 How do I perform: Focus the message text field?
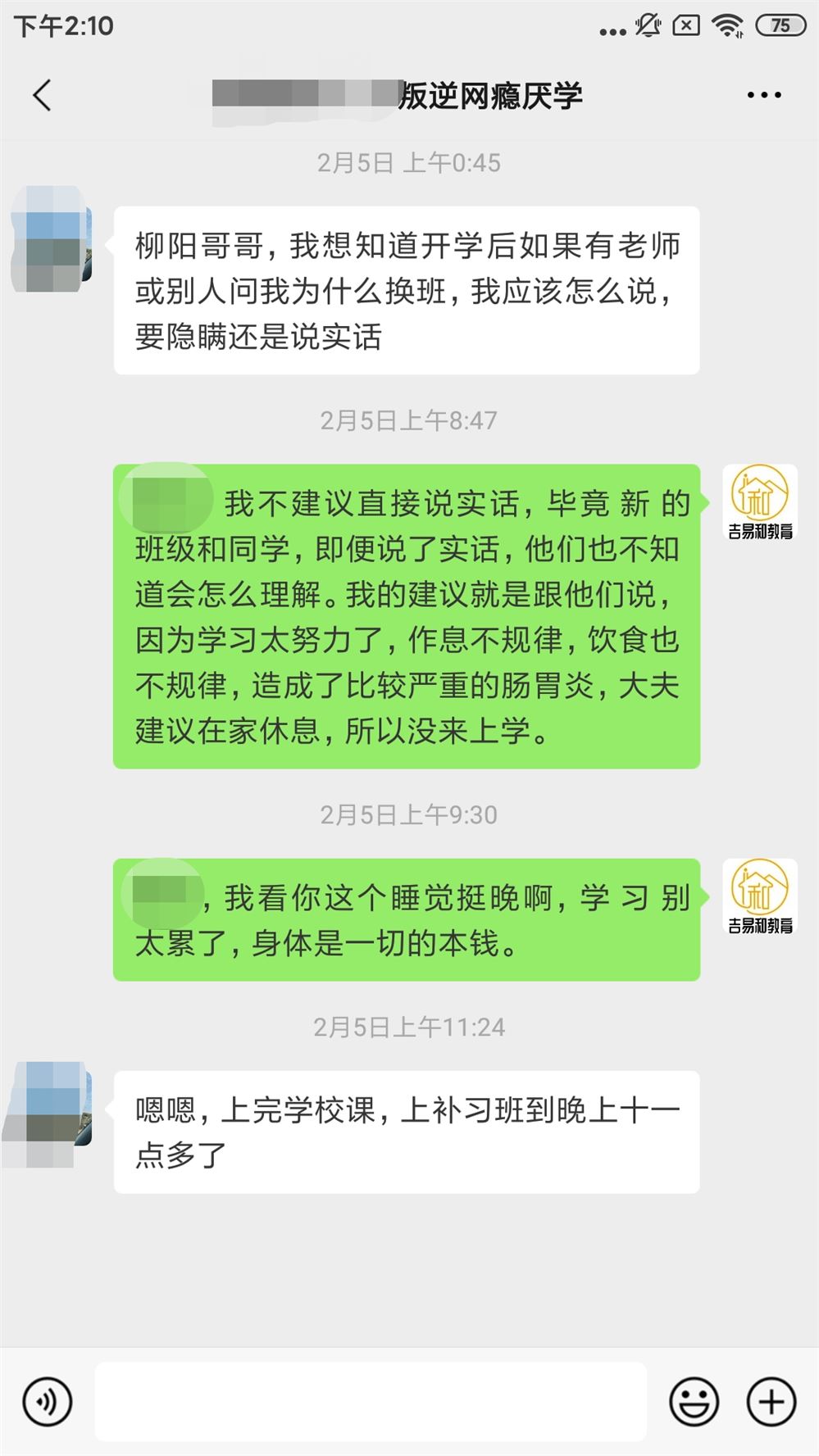371,1401
